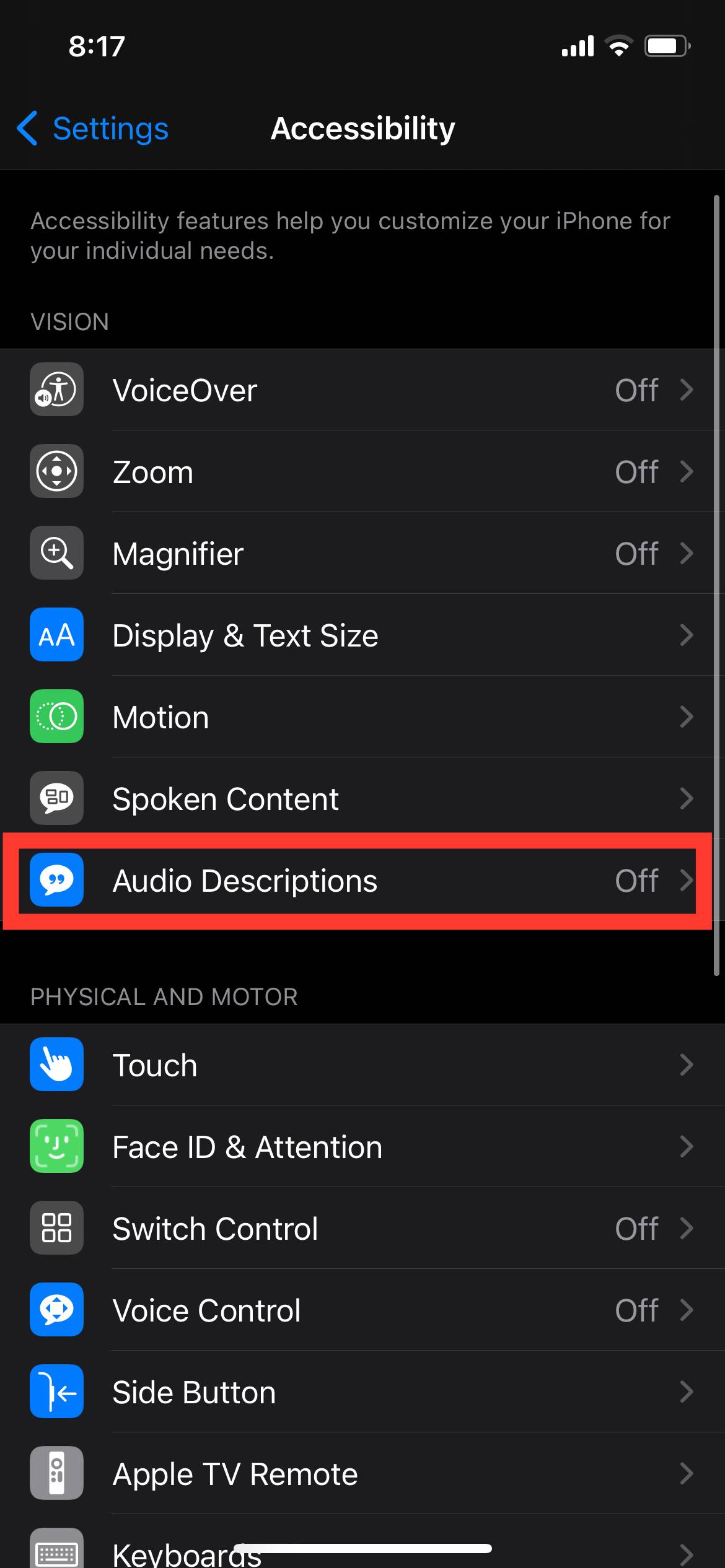Go back to Settings
Viewport: 725px width, 1568px height.
[93, 129]
